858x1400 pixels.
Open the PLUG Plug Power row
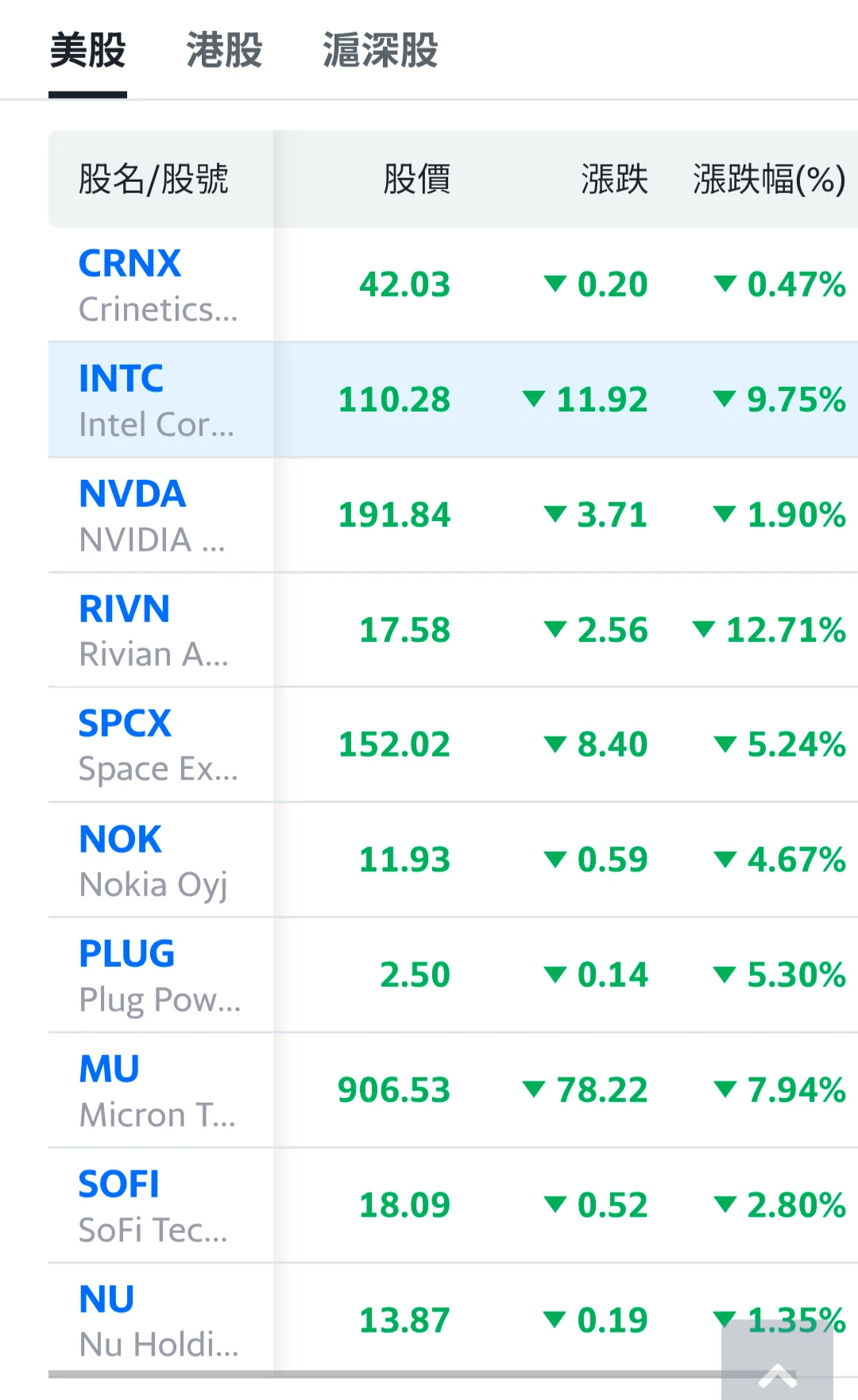pyautogui.click(x=453, y=975)
